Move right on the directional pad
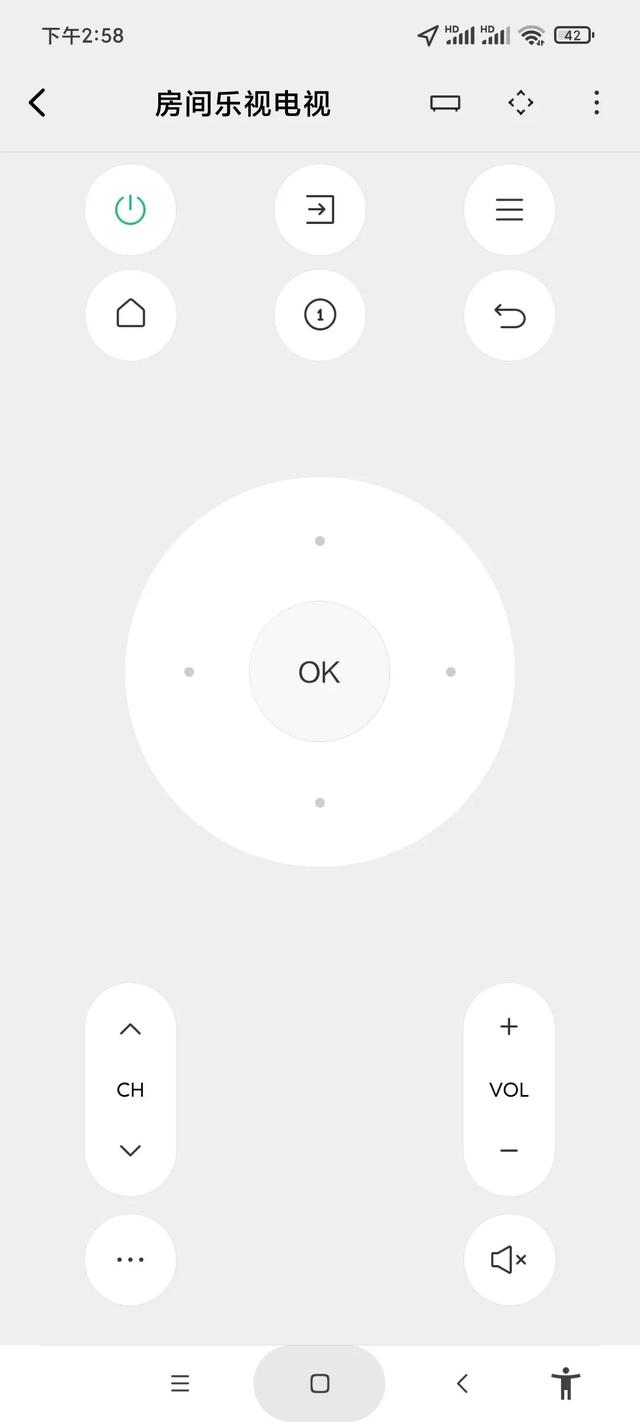The width and height of the screenshot is (640, 1422). tap(451, 672)
